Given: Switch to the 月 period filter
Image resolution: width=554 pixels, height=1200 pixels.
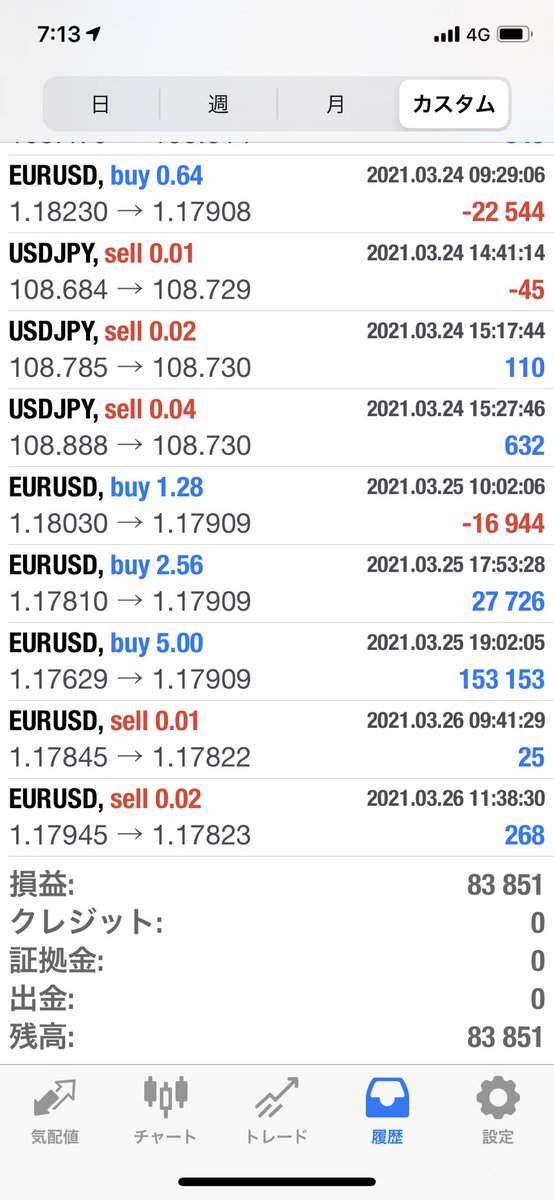Looking at the screenshot, I should pyautogui.click(x=336, y=104).
